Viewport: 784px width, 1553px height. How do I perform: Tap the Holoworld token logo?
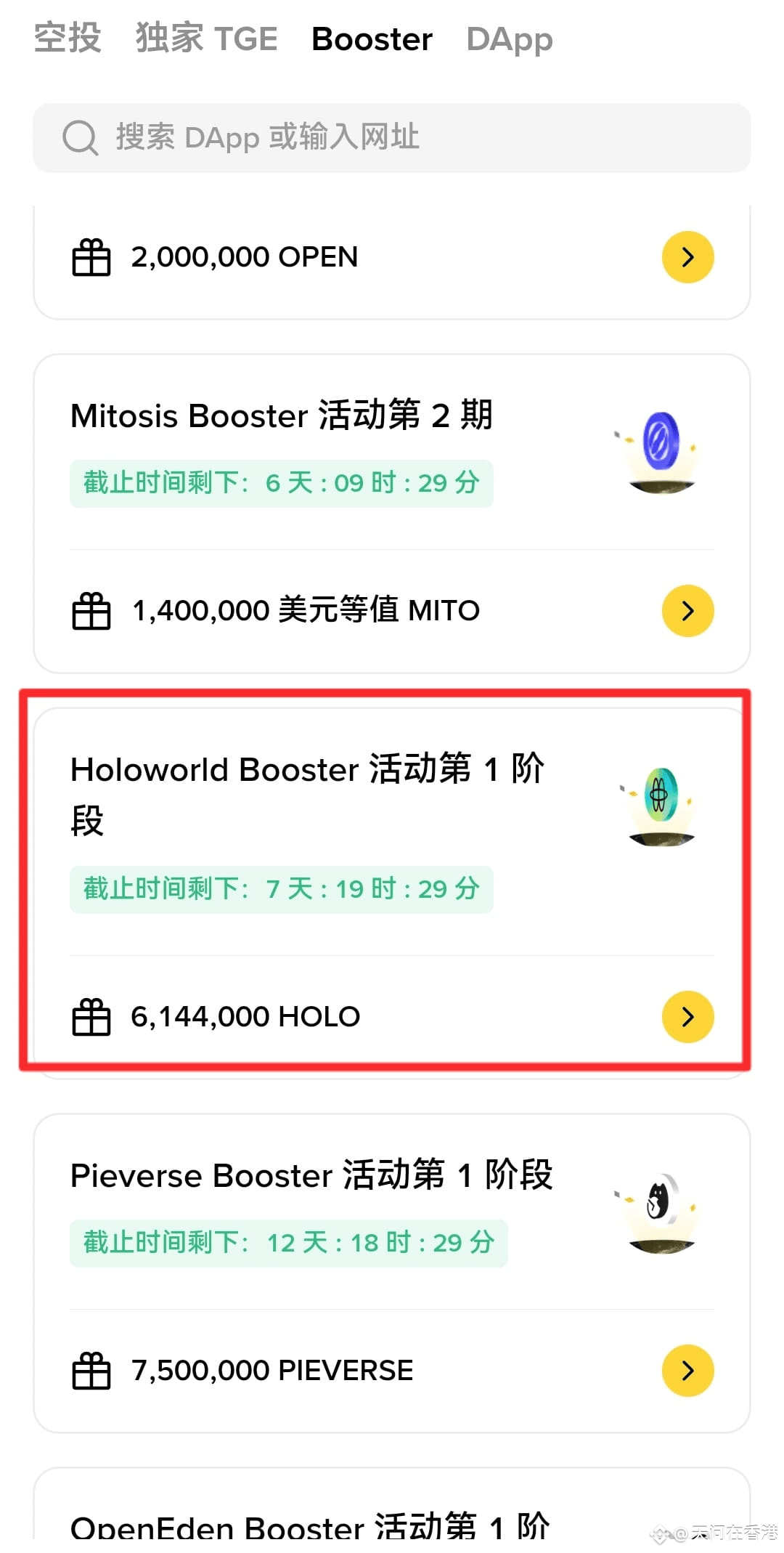(659, 803)
